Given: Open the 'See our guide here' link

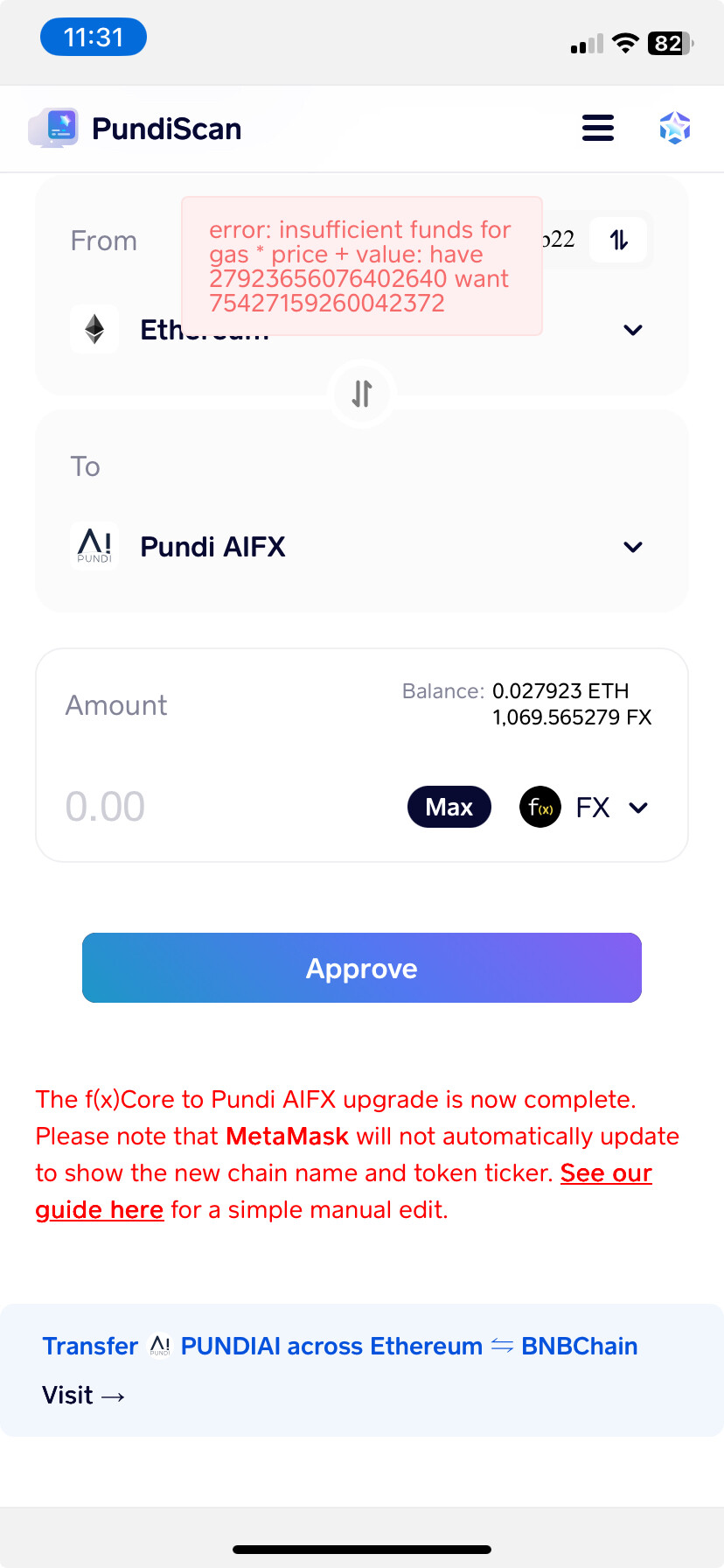Looking at the screenshot, I should point(344,1191).
